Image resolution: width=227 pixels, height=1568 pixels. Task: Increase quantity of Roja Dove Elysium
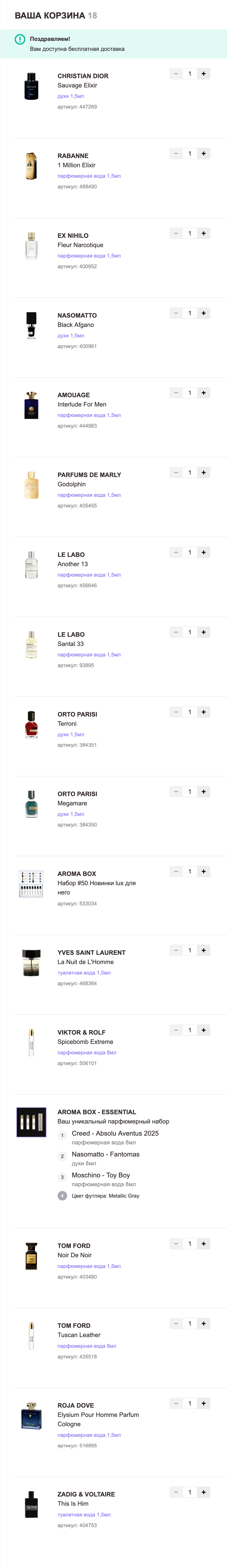click(203, 1403)
